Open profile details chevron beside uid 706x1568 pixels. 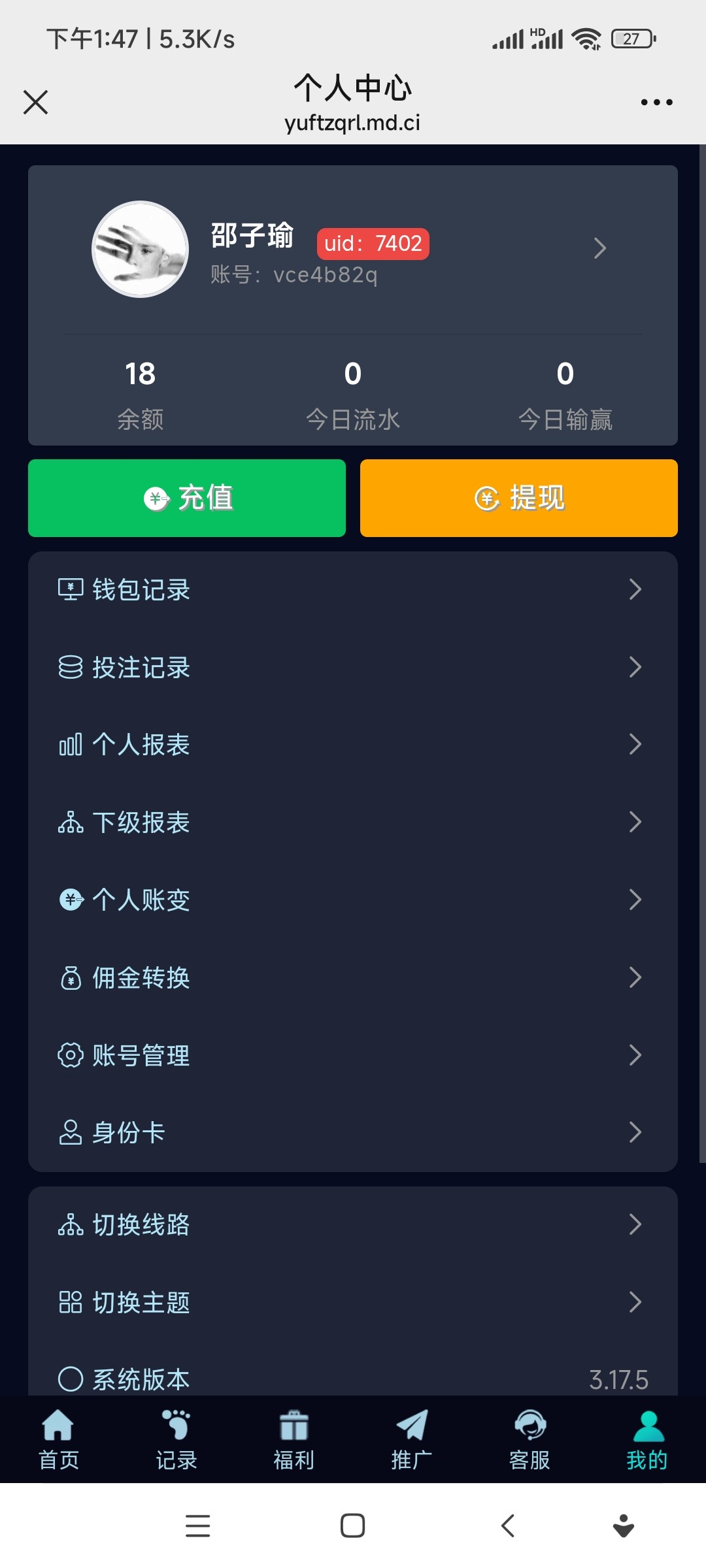599,248
